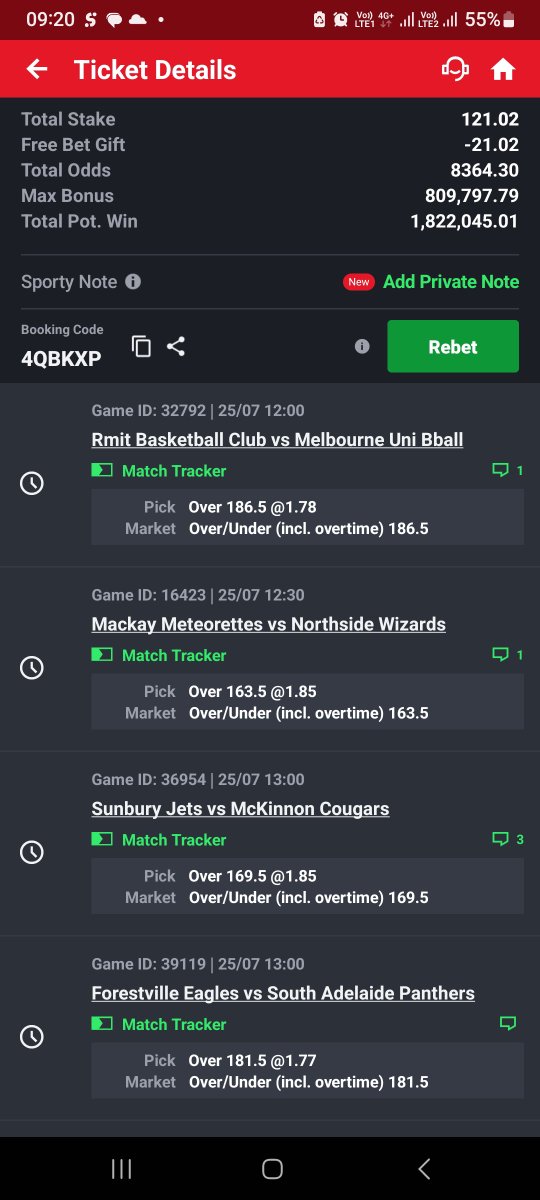Share the booking code

pos(176,347)
